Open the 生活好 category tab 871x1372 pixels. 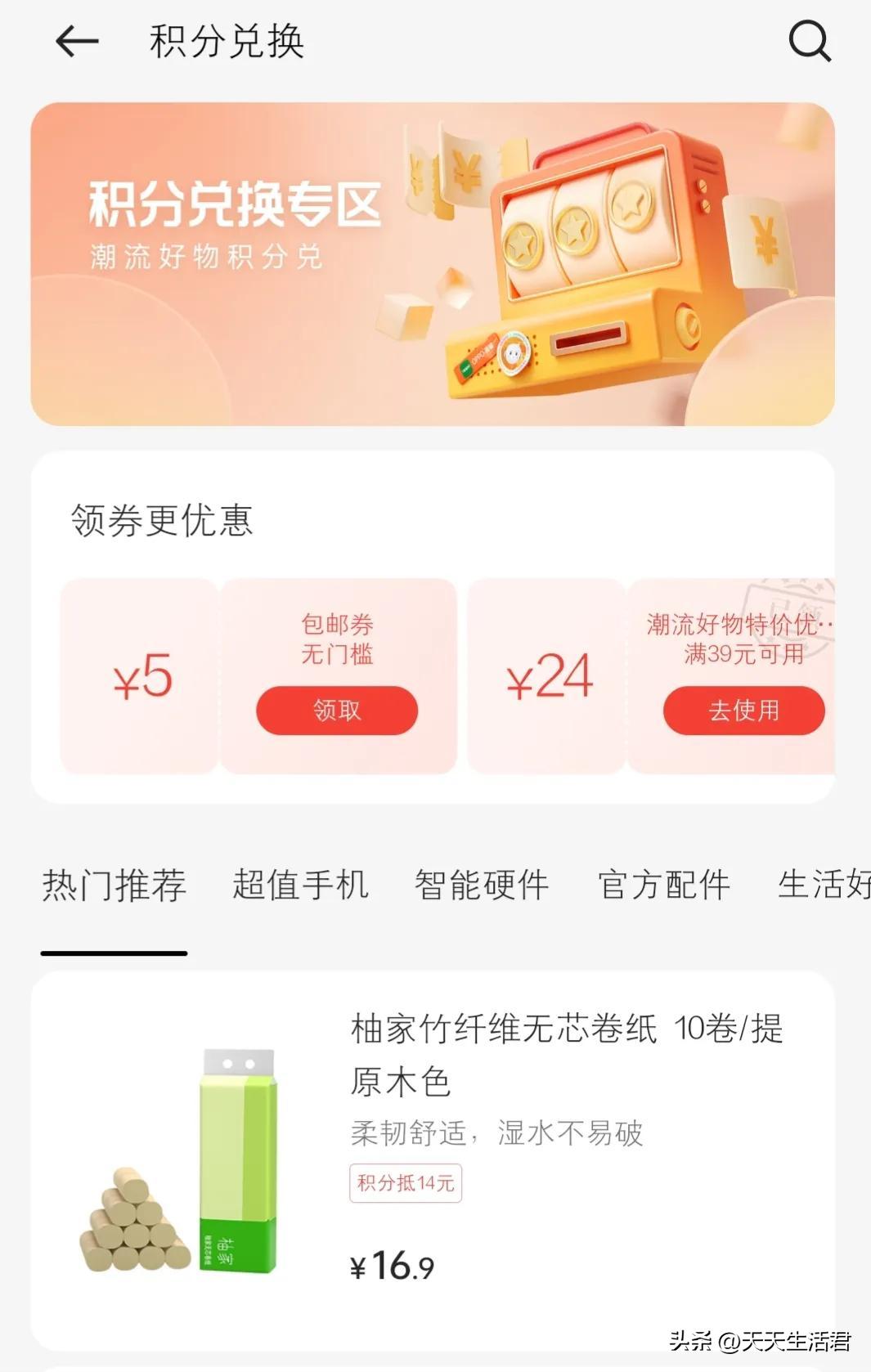826,886
